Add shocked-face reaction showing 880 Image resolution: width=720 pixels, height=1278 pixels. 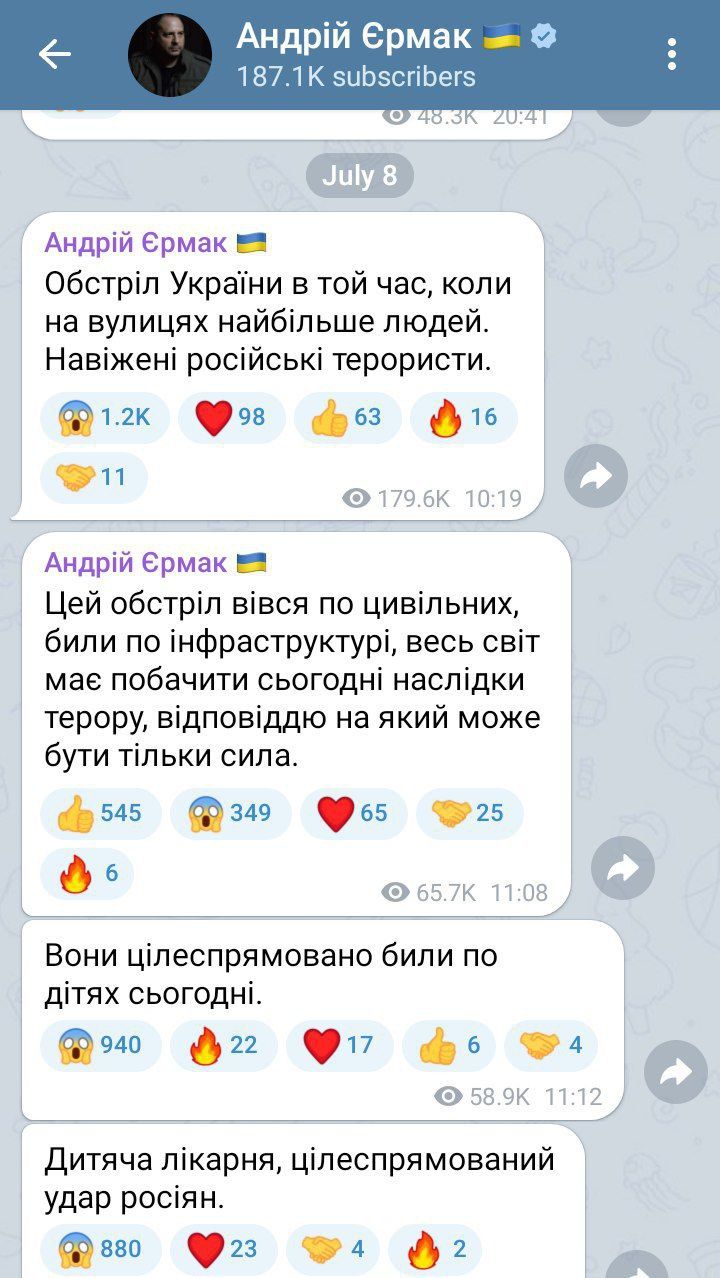point(100,1249)
